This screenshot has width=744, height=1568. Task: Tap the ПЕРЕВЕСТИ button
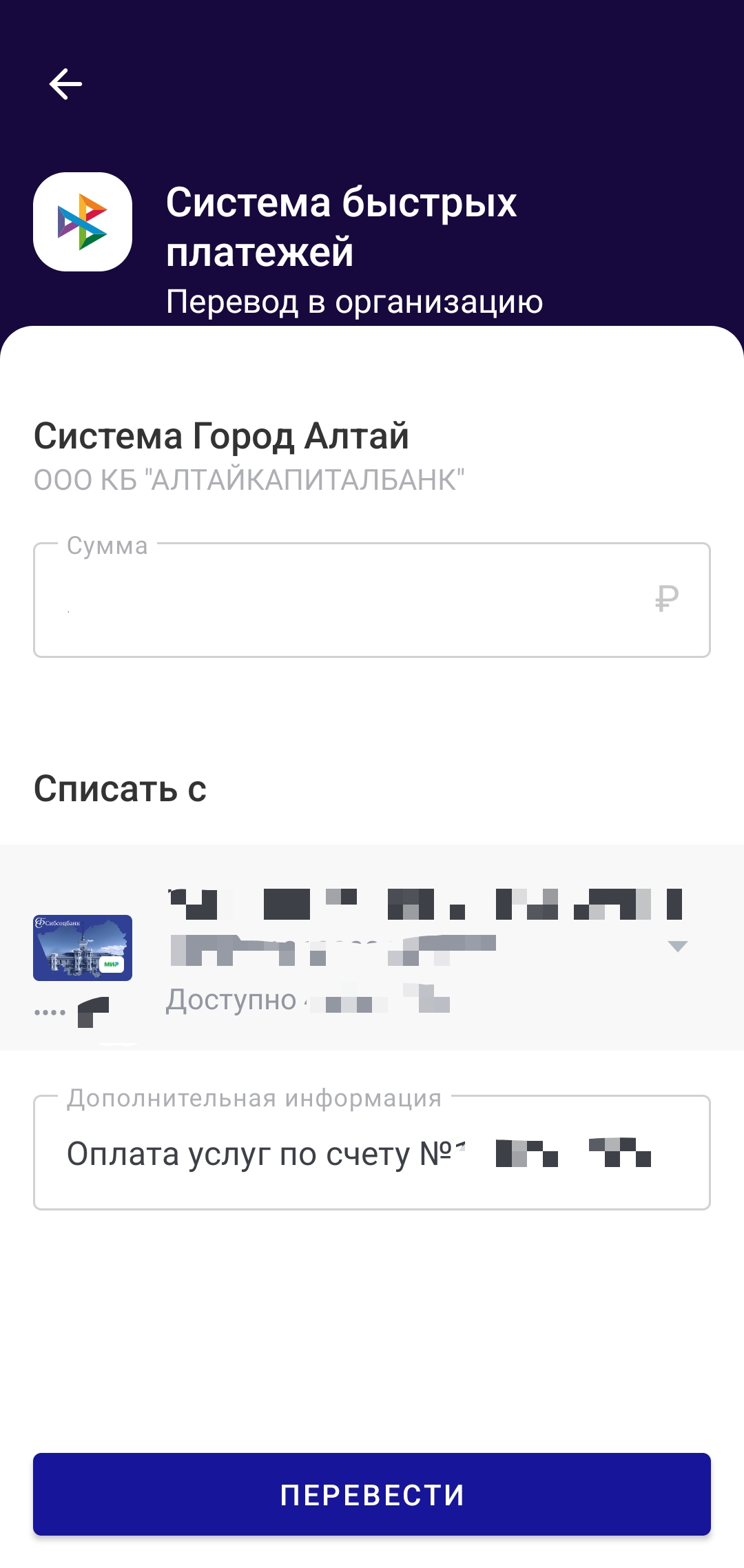(372, 1494)
